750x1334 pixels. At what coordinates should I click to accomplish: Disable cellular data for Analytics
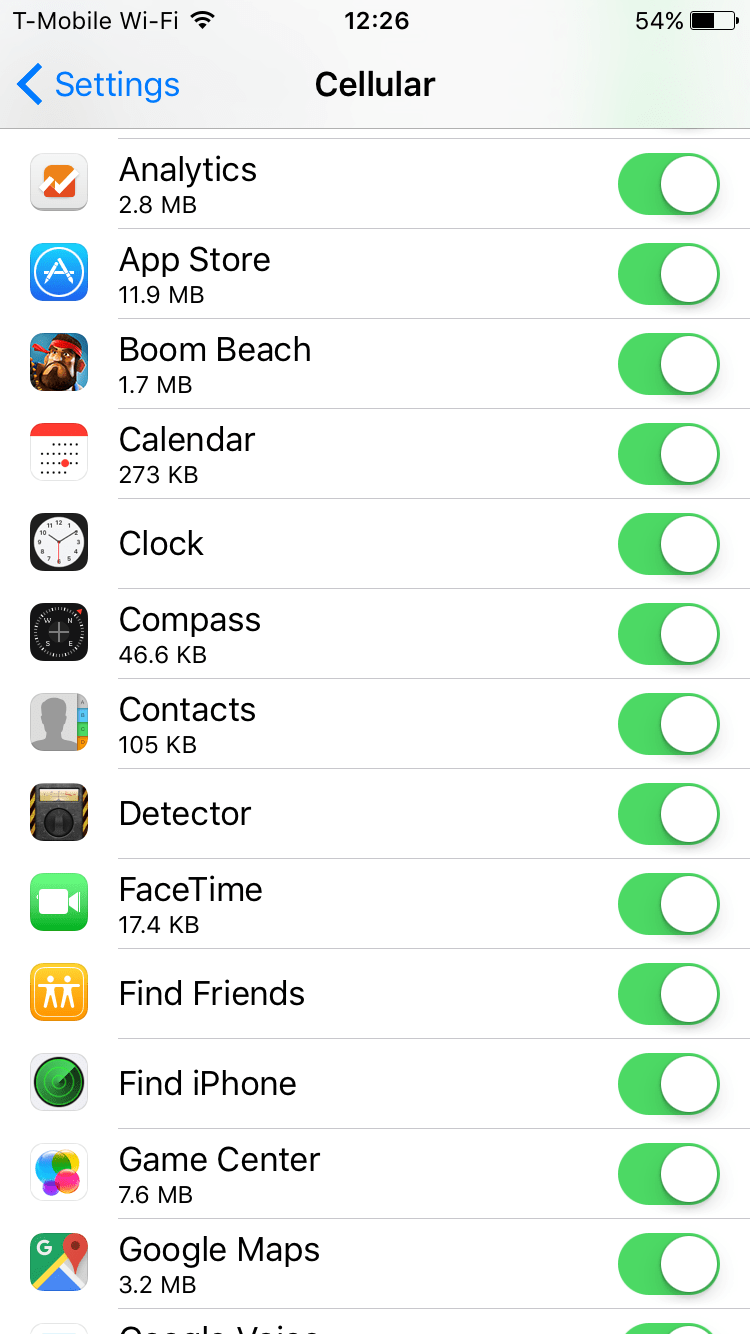[x=667, y=182]
